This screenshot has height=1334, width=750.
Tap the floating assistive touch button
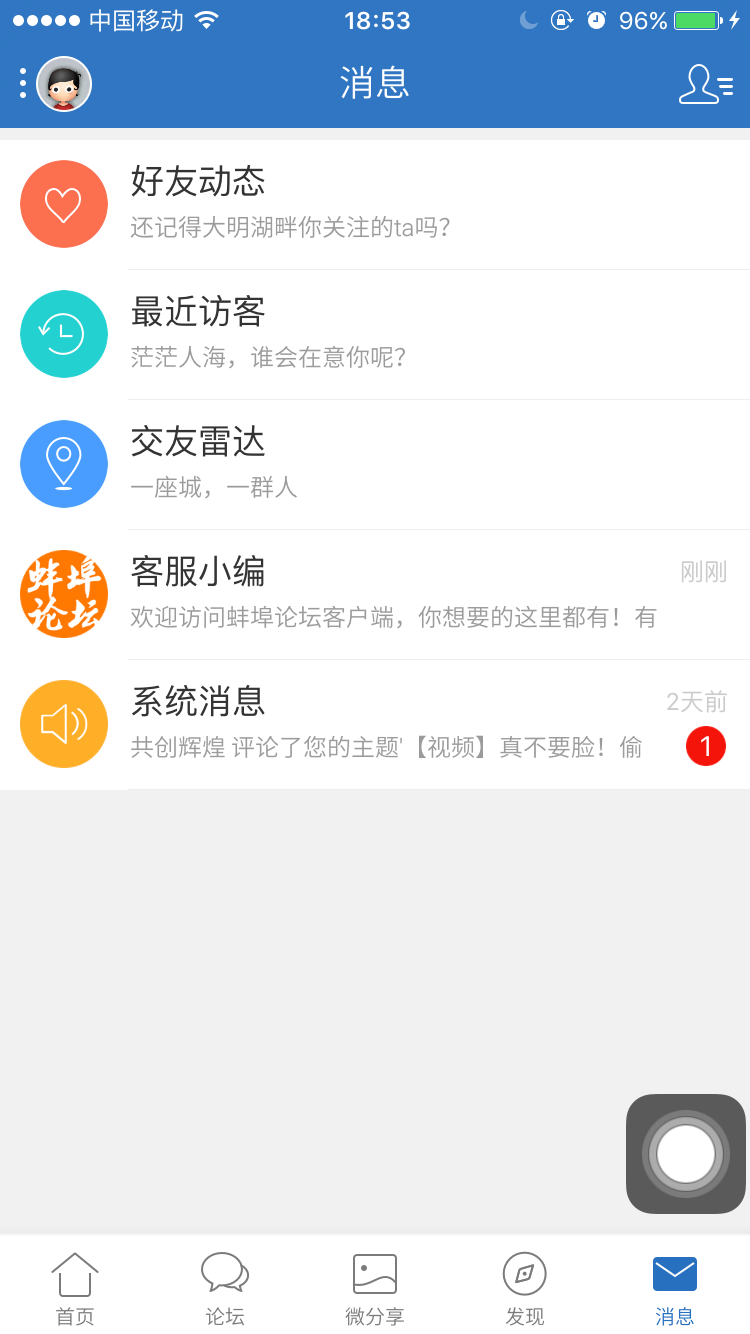(685, 1153)
